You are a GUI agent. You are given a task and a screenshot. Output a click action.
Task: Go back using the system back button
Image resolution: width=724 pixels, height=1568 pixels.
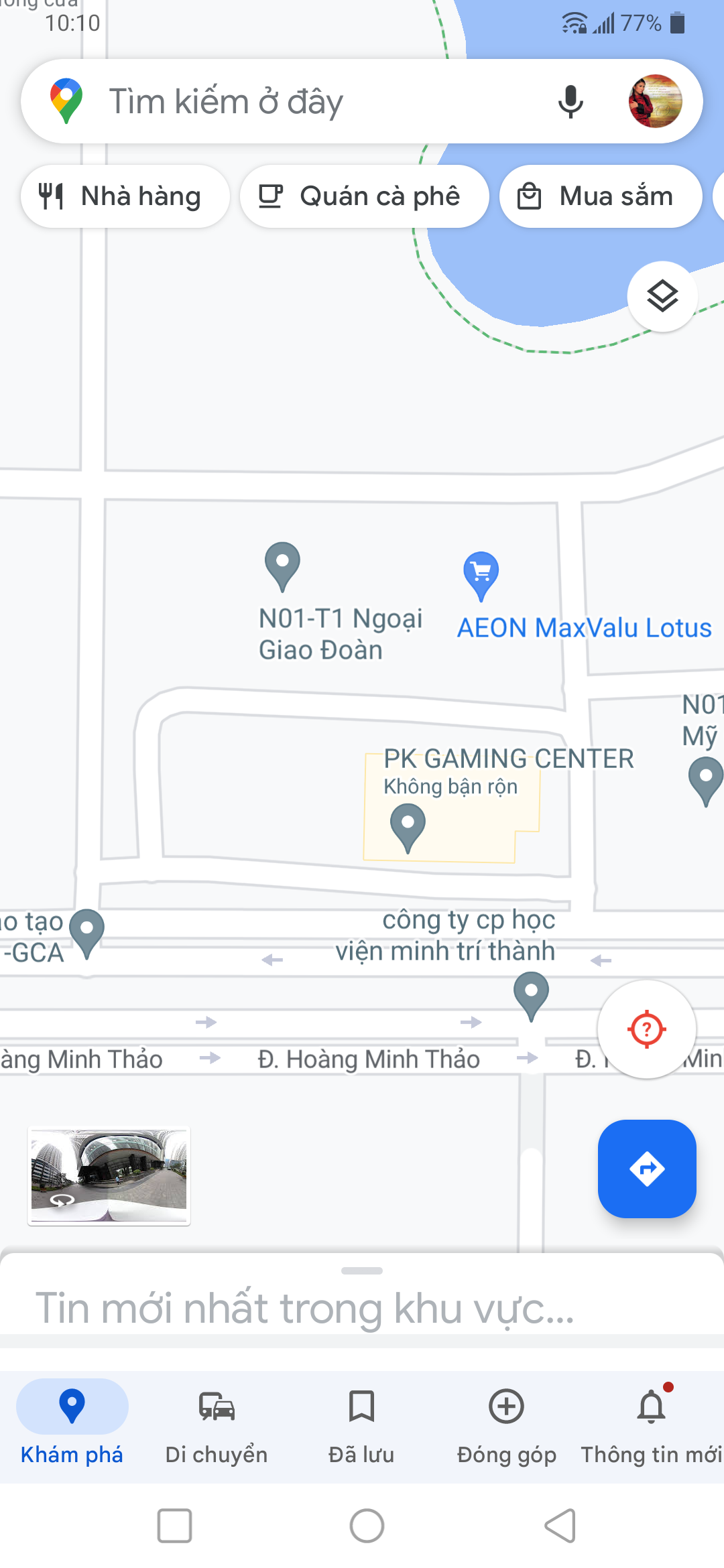pos(560,1526)
